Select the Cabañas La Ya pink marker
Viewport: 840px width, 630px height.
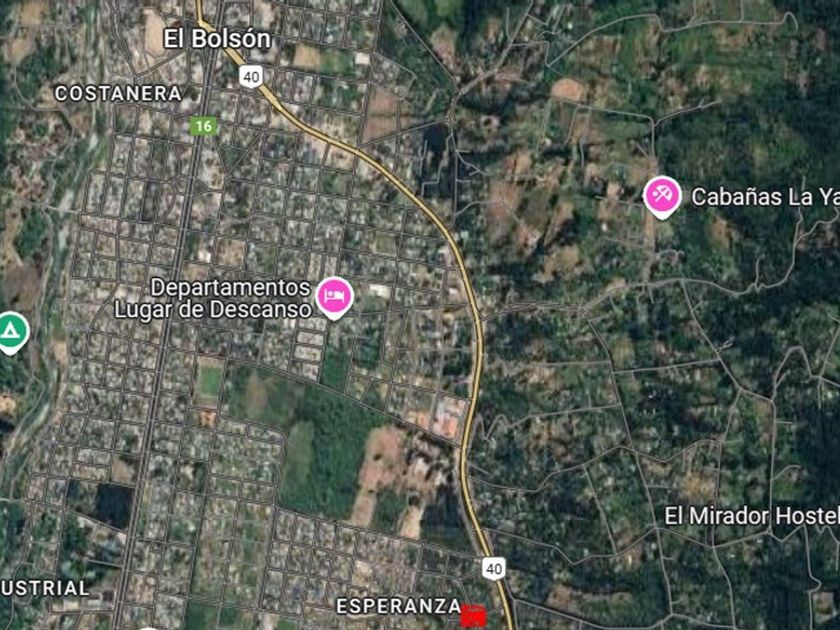pos(661,195)
